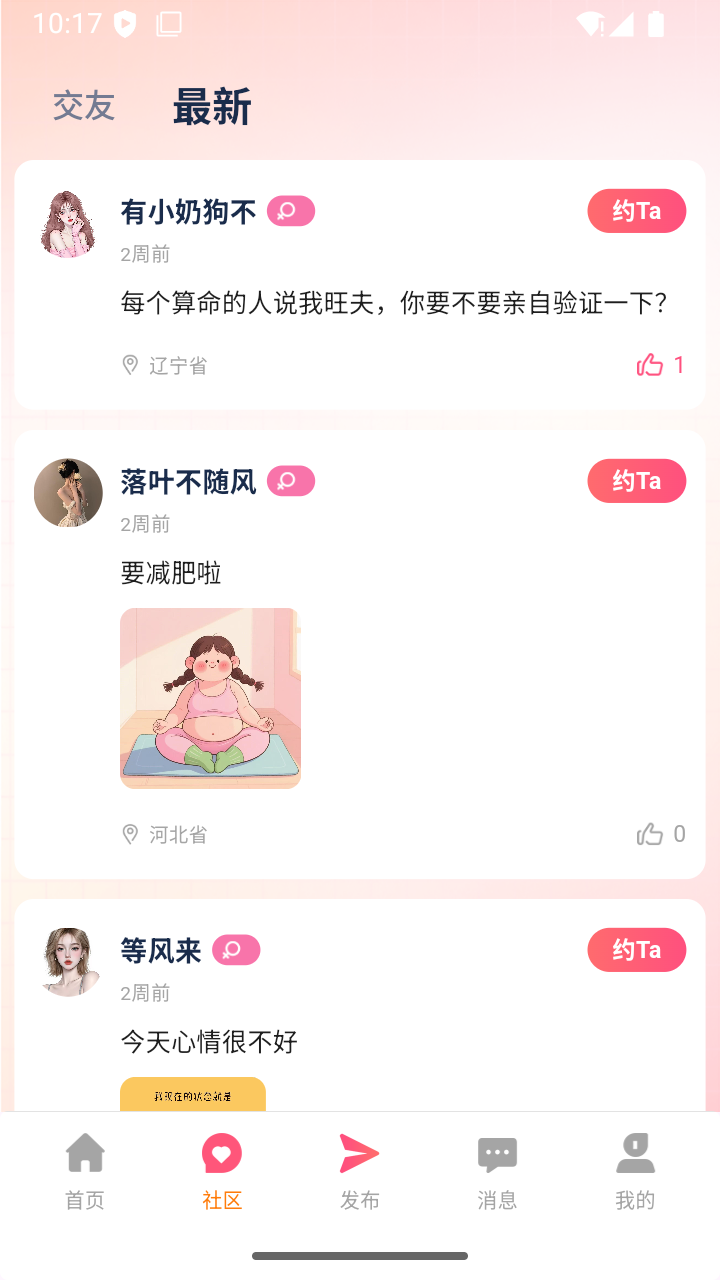Tap the 发布 paper plane publish icon
Viewport: 720px width, 1280px height.
pos(359,1153)
